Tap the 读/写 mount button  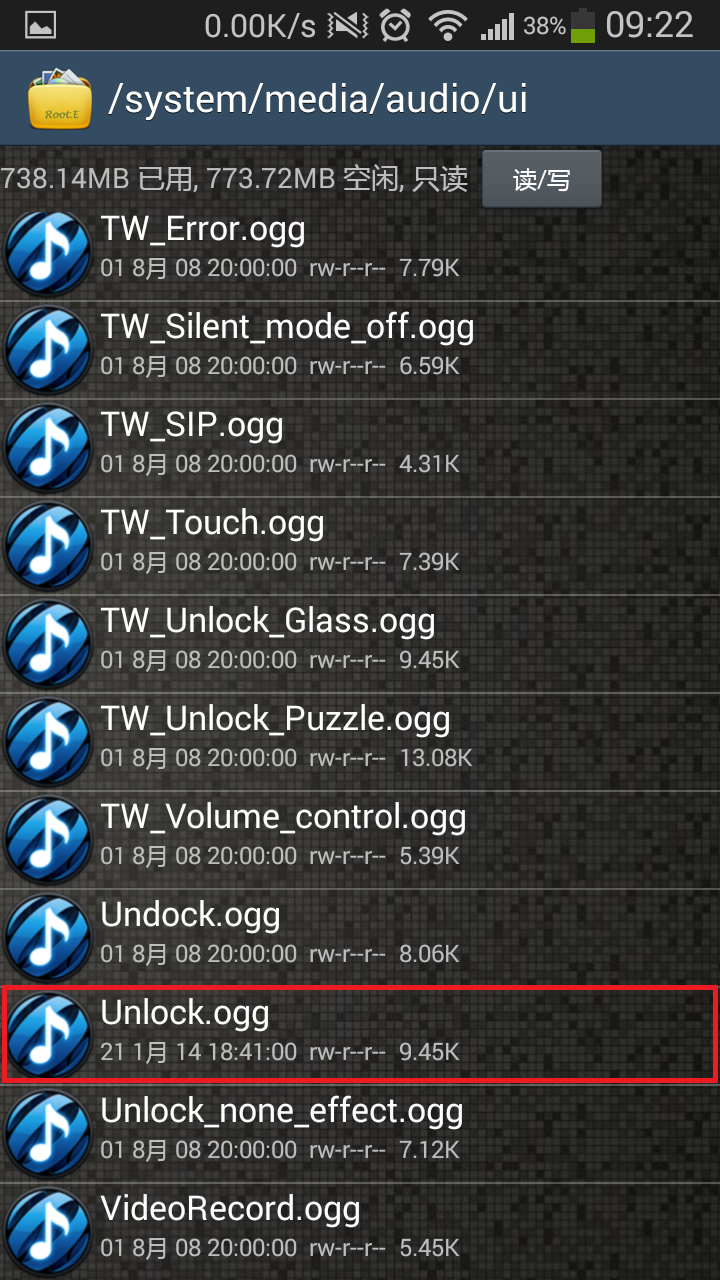click(x=541, y=180)
